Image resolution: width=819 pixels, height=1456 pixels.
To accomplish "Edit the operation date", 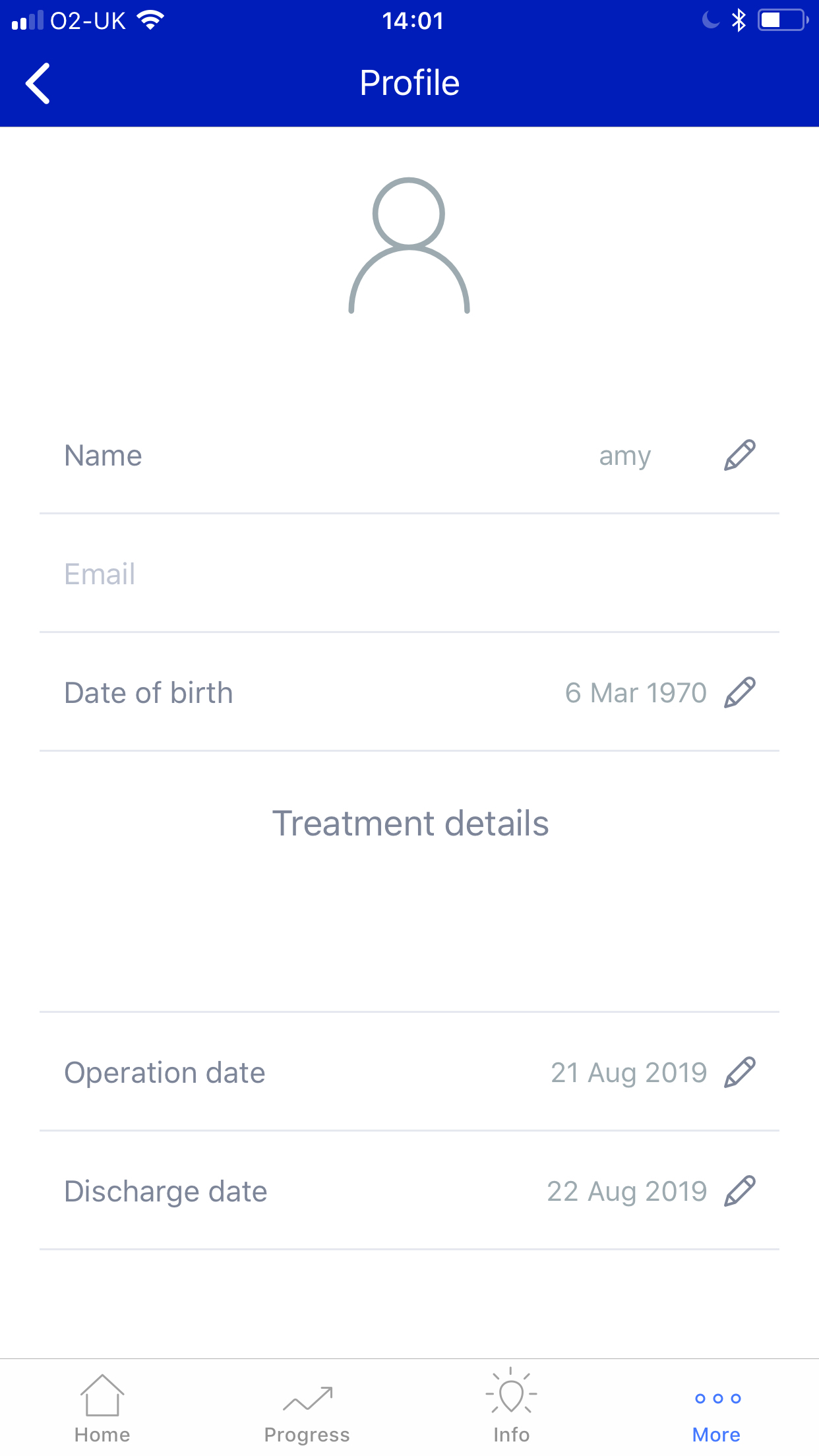I will (x=739, y=1072).
